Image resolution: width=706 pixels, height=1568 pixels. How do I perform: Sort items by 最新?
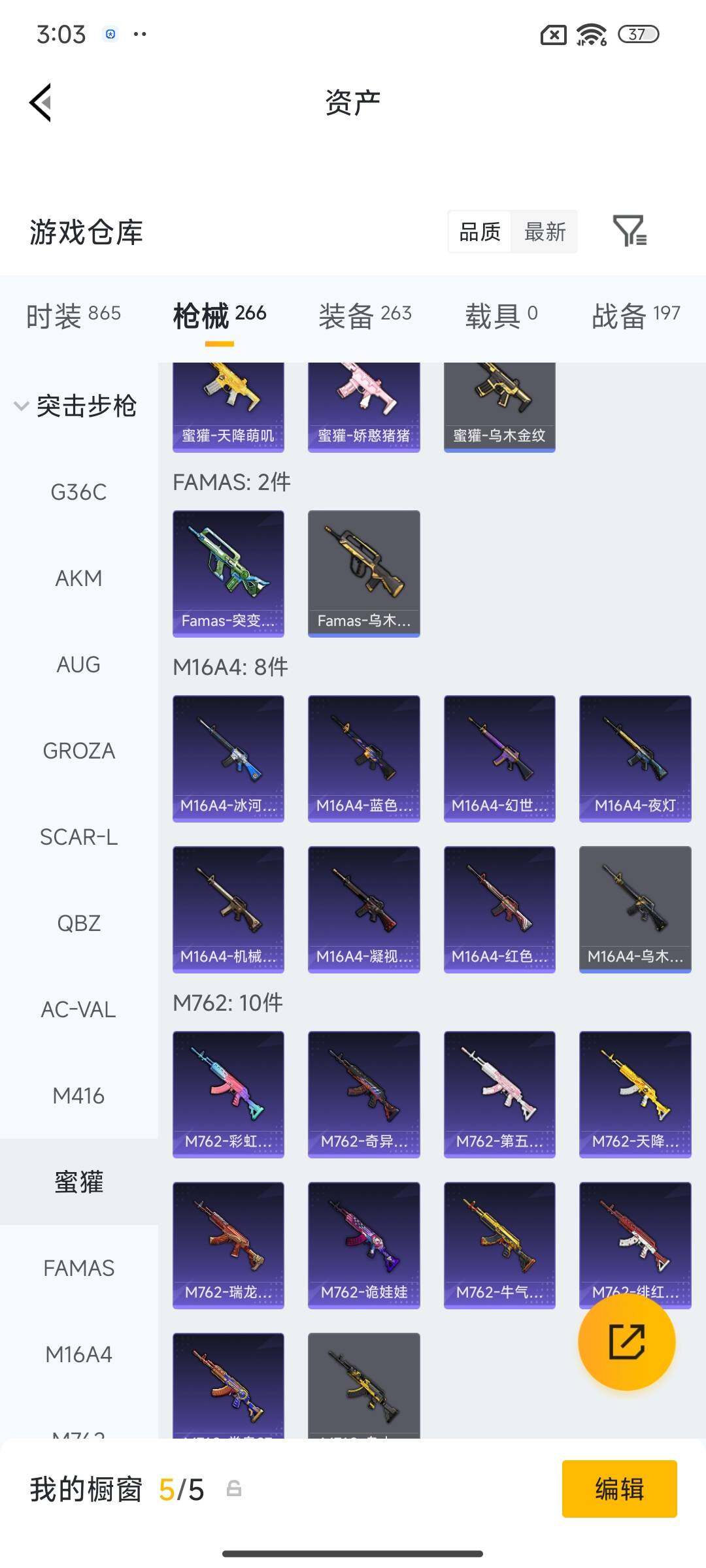point(545,231)
